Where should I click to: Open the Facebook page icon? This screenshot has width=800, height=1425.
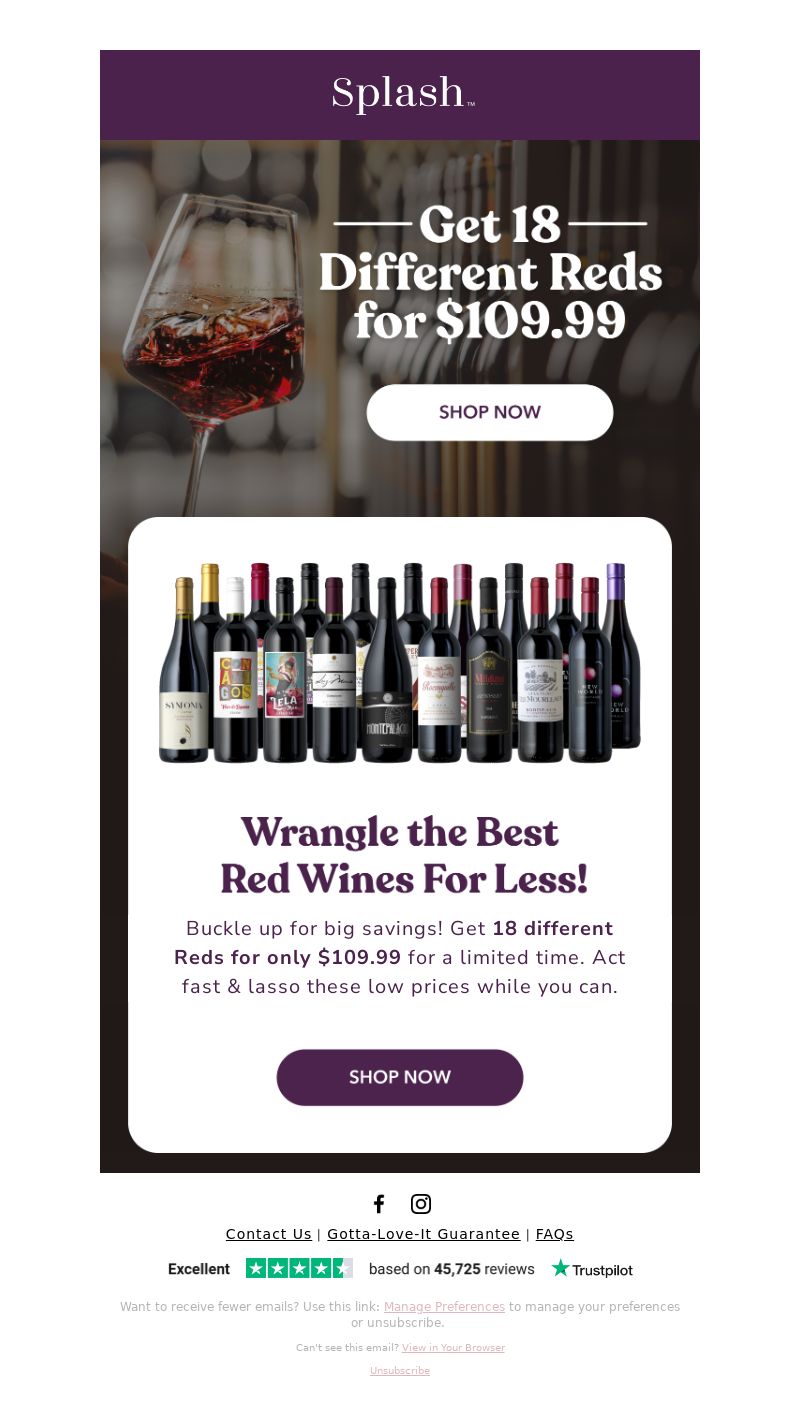point(379,1204)
